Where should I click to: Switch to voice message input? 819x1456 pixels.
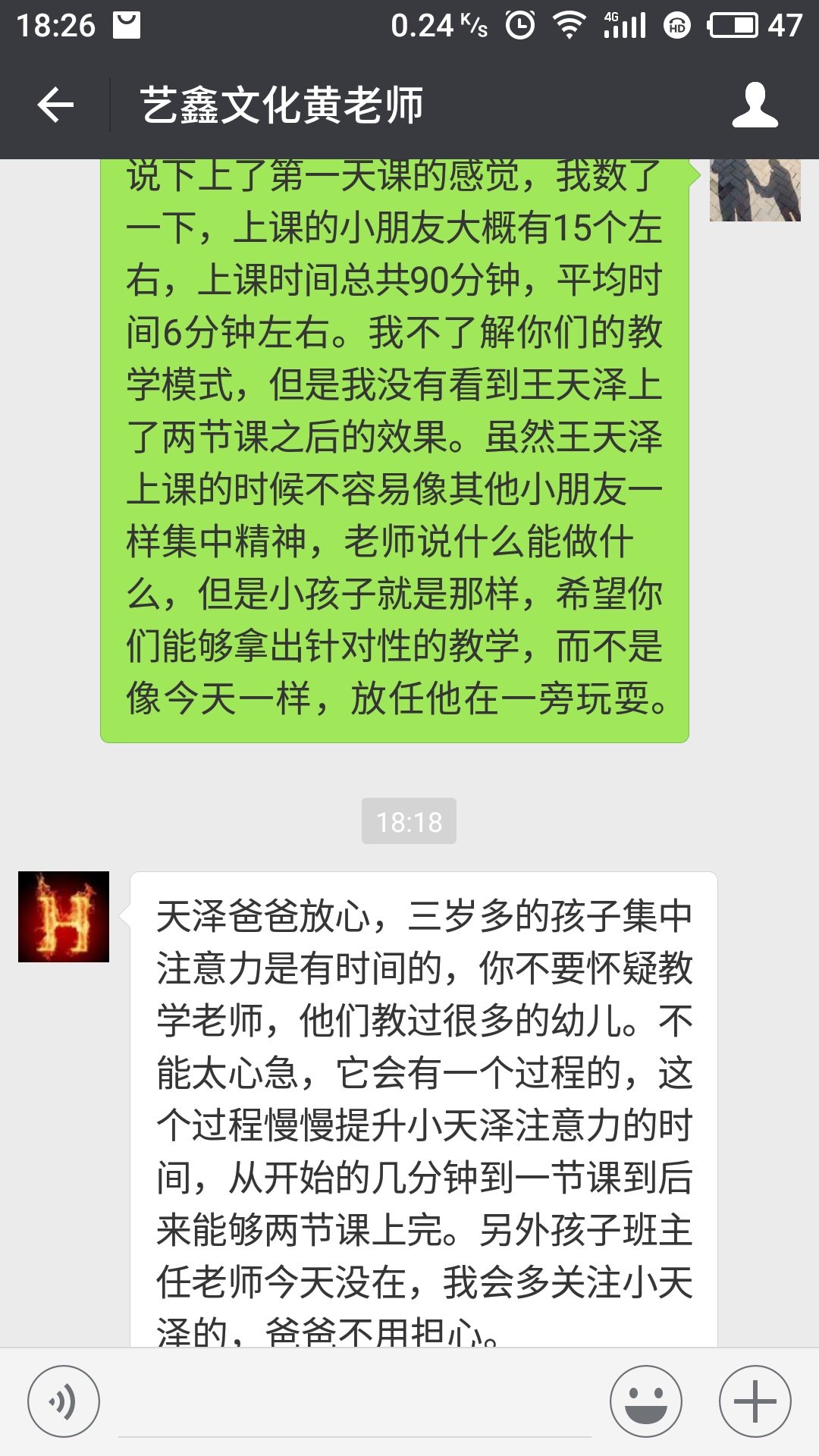tap(64, 1401)
